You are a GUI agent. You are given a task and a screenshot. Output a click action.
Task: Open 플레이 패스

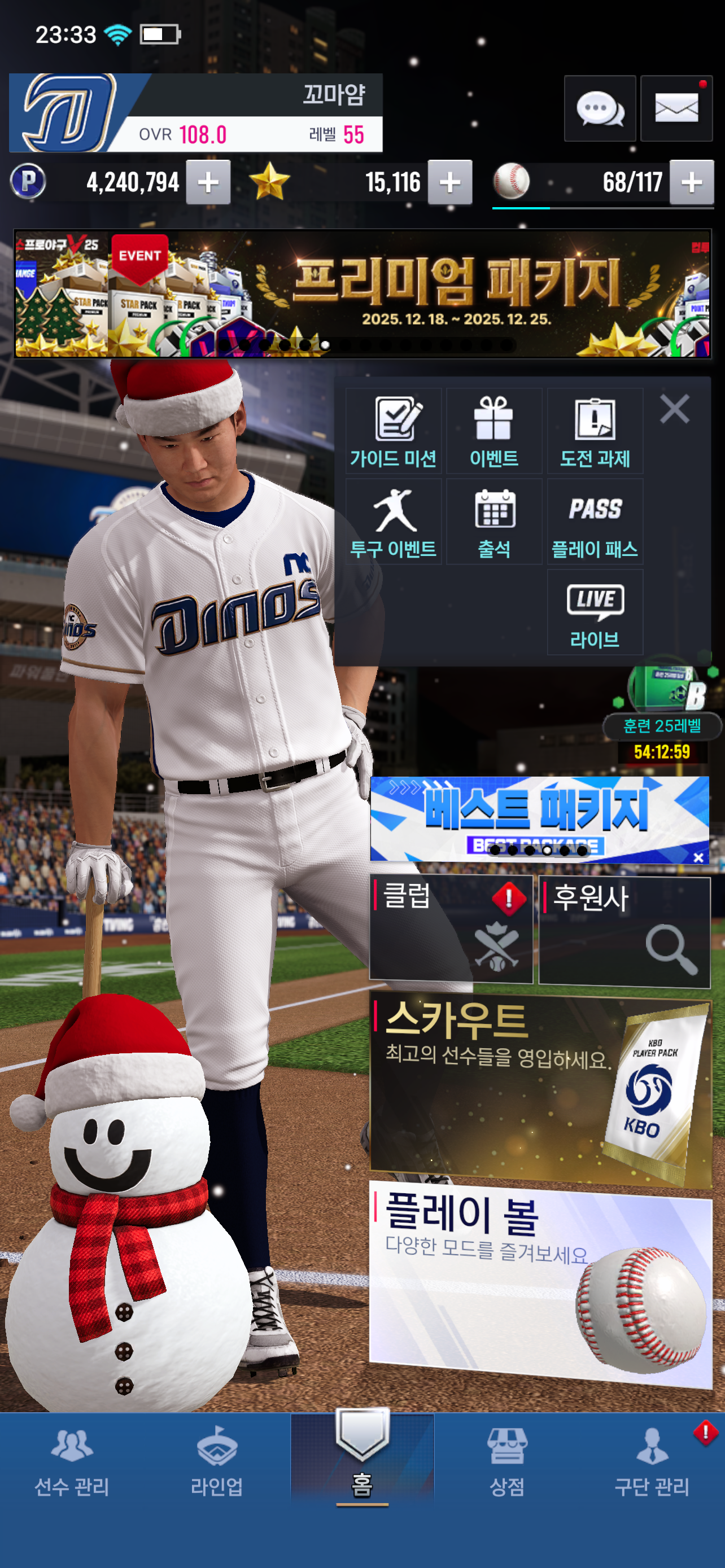pyautogui.click(x=595, y=522)
